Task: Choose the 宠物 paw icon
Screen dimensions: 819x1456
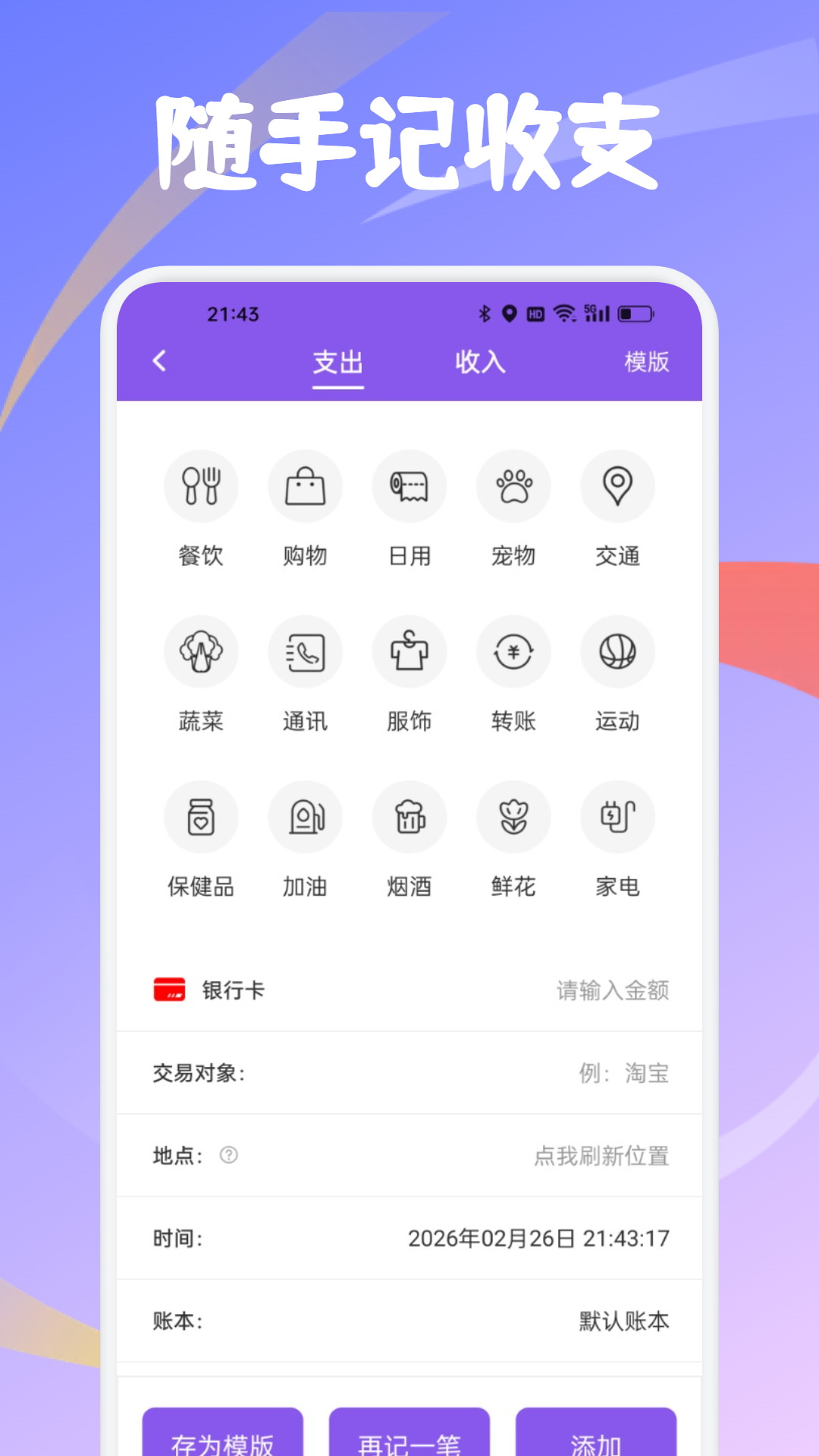Action: [x=513, y=486]
